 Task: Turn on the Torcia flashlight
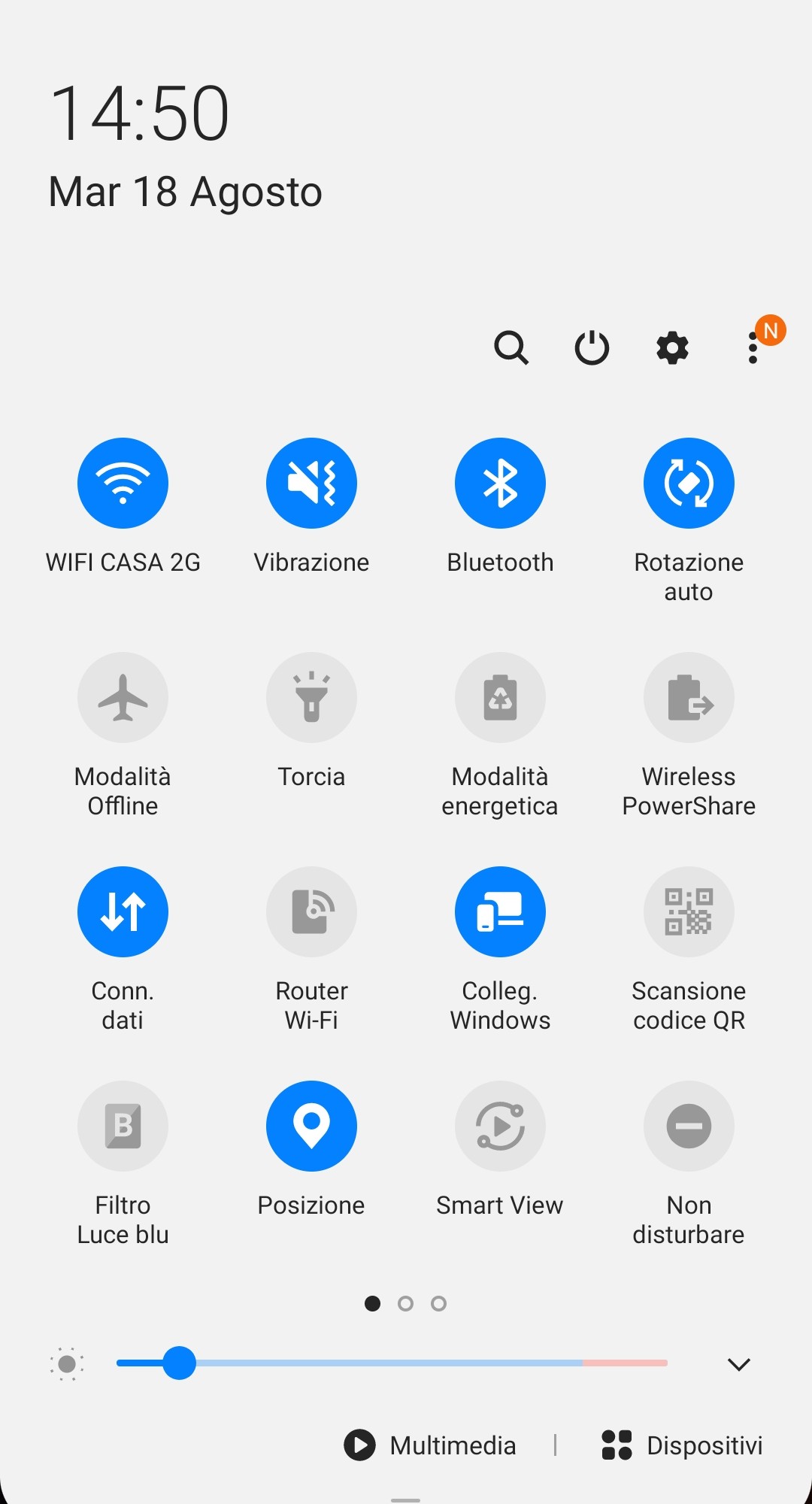[x=311, y=697]
